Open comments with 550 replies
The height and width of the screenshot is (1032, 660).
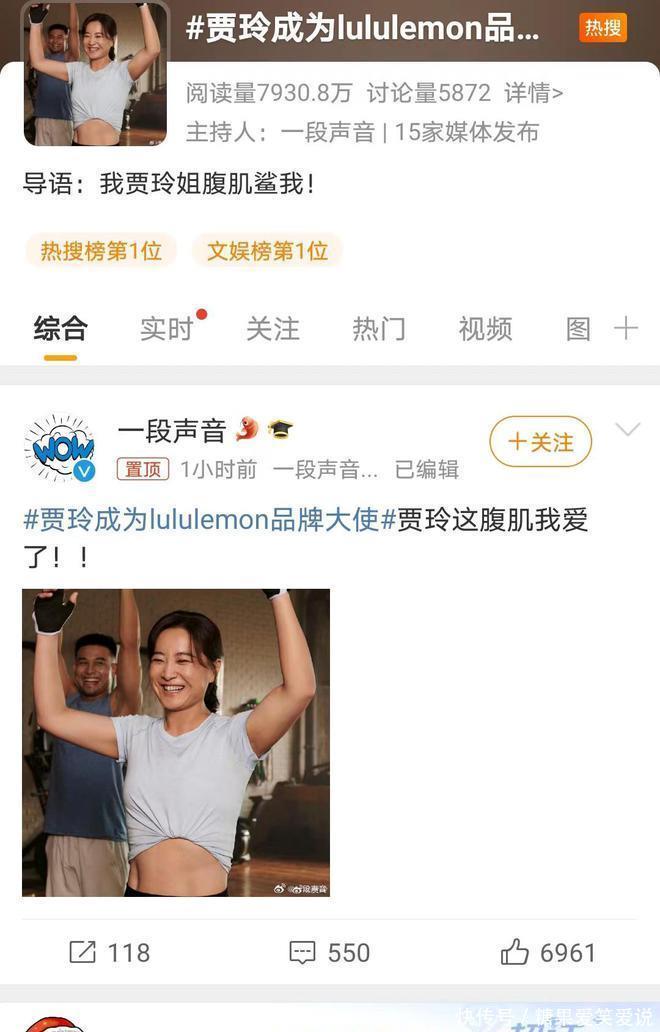coord(329,952)
